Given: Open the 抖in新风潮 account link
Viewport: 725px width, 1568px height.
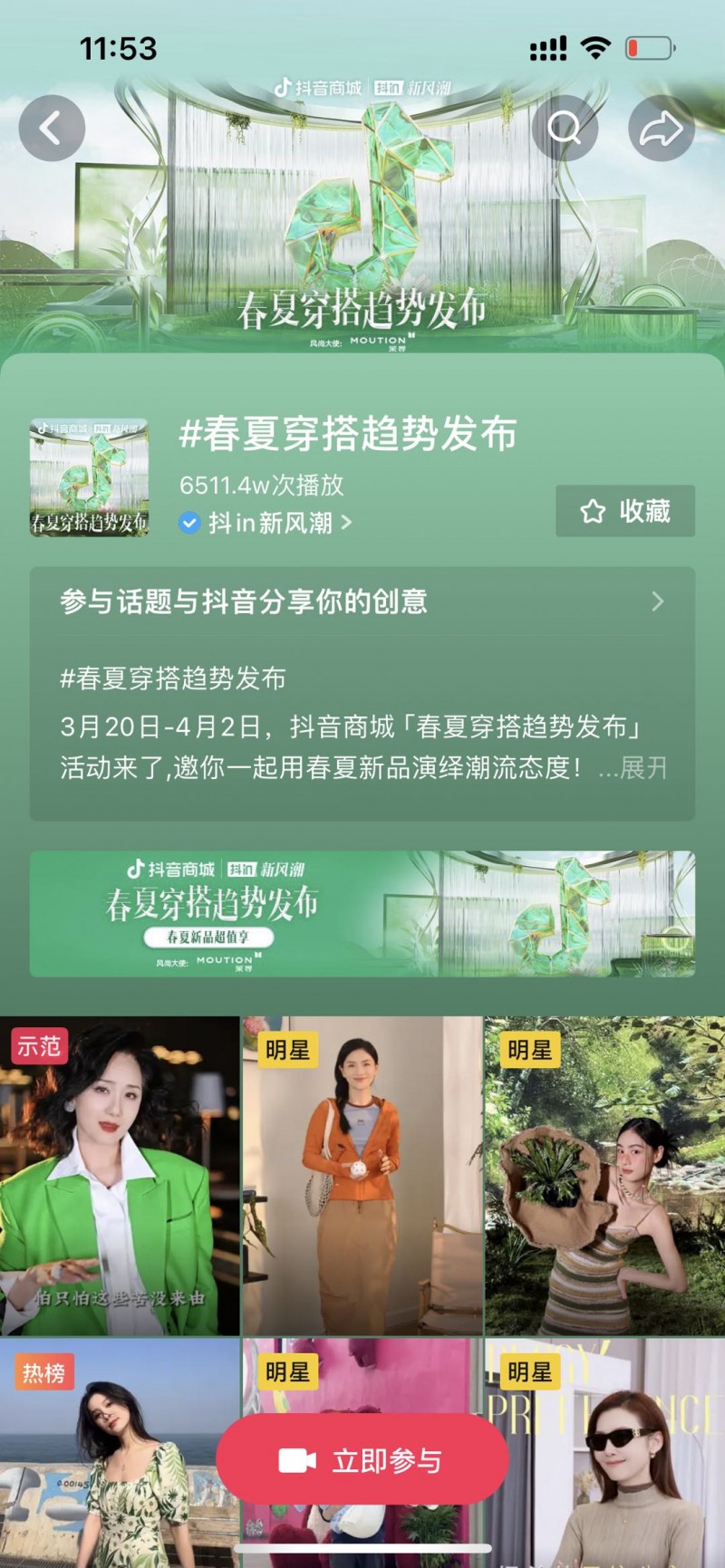Looking at the screenshot, I should coord(270,523).
